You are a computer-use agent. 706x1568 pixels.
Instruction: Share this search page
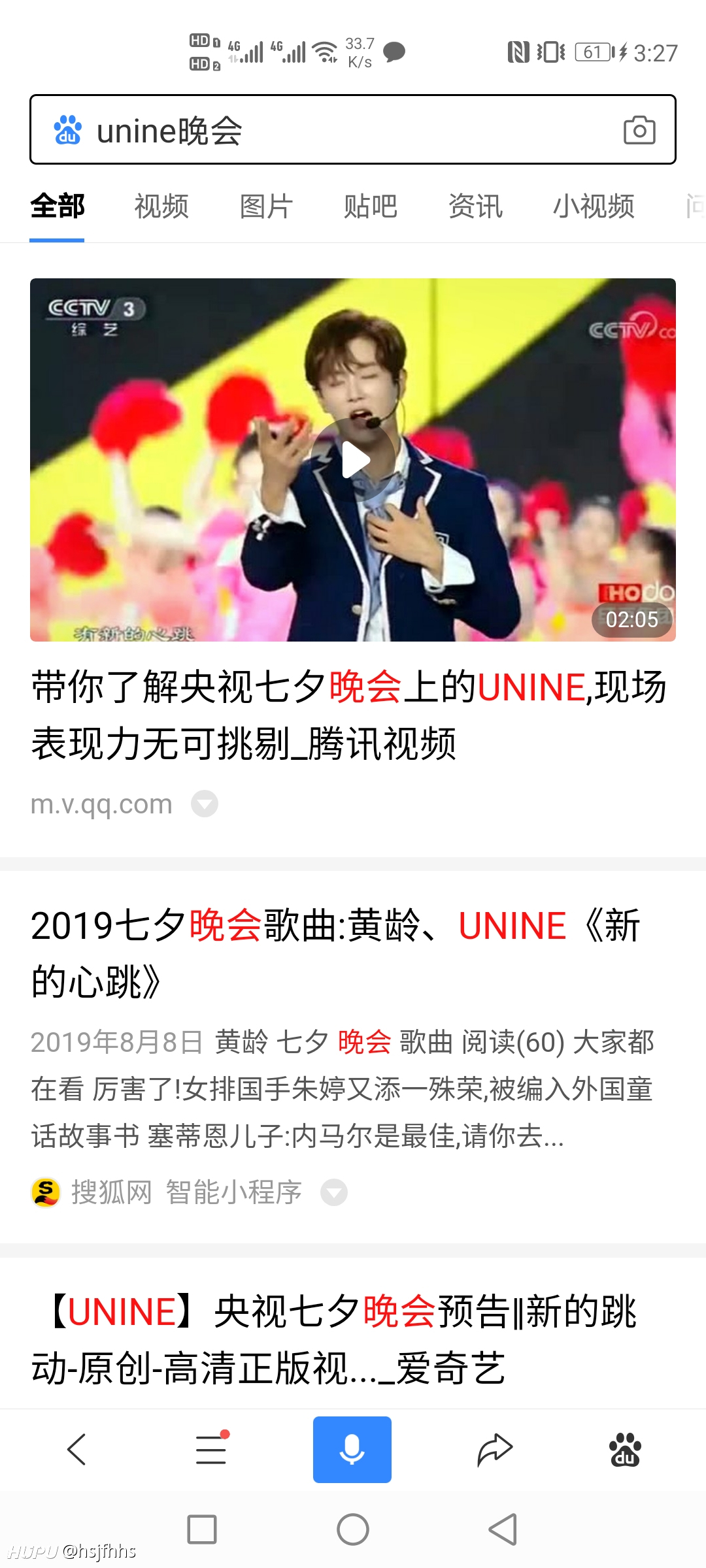coord(495,1449)
